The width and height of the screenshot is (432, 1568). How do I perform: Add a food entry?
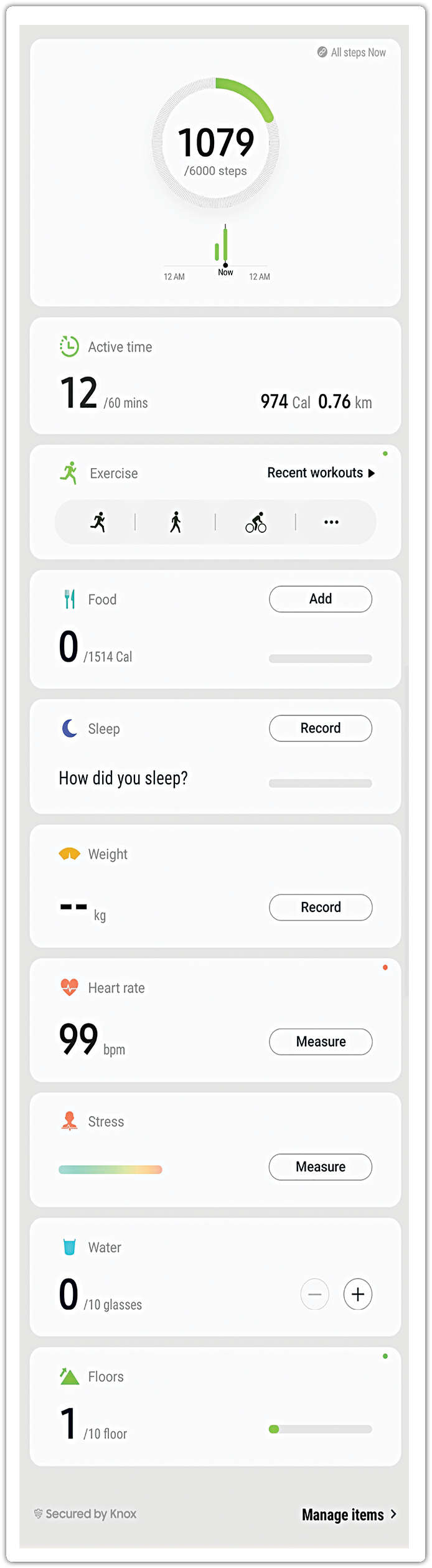320,599
